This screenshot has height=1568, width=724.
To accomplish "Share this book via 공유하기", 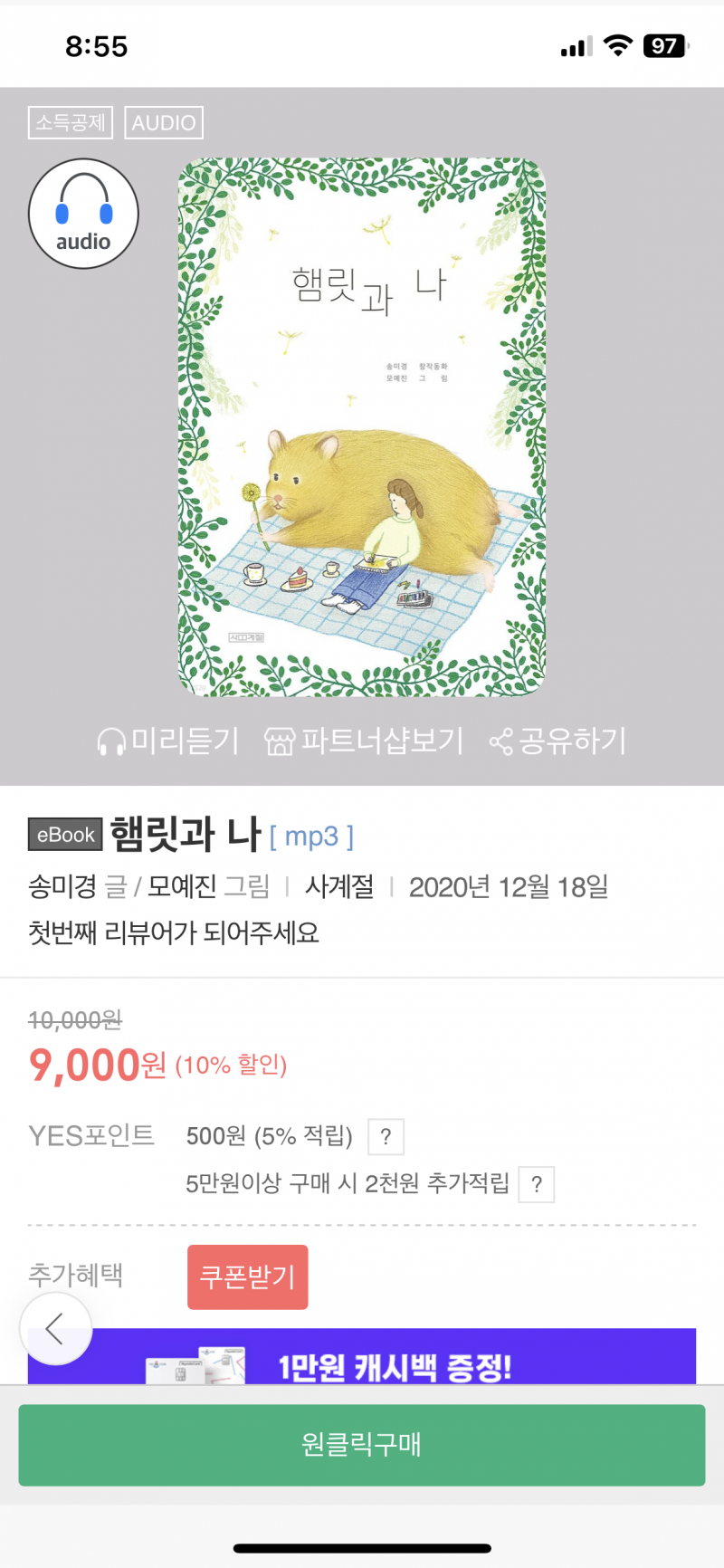I will coord(557,741).
